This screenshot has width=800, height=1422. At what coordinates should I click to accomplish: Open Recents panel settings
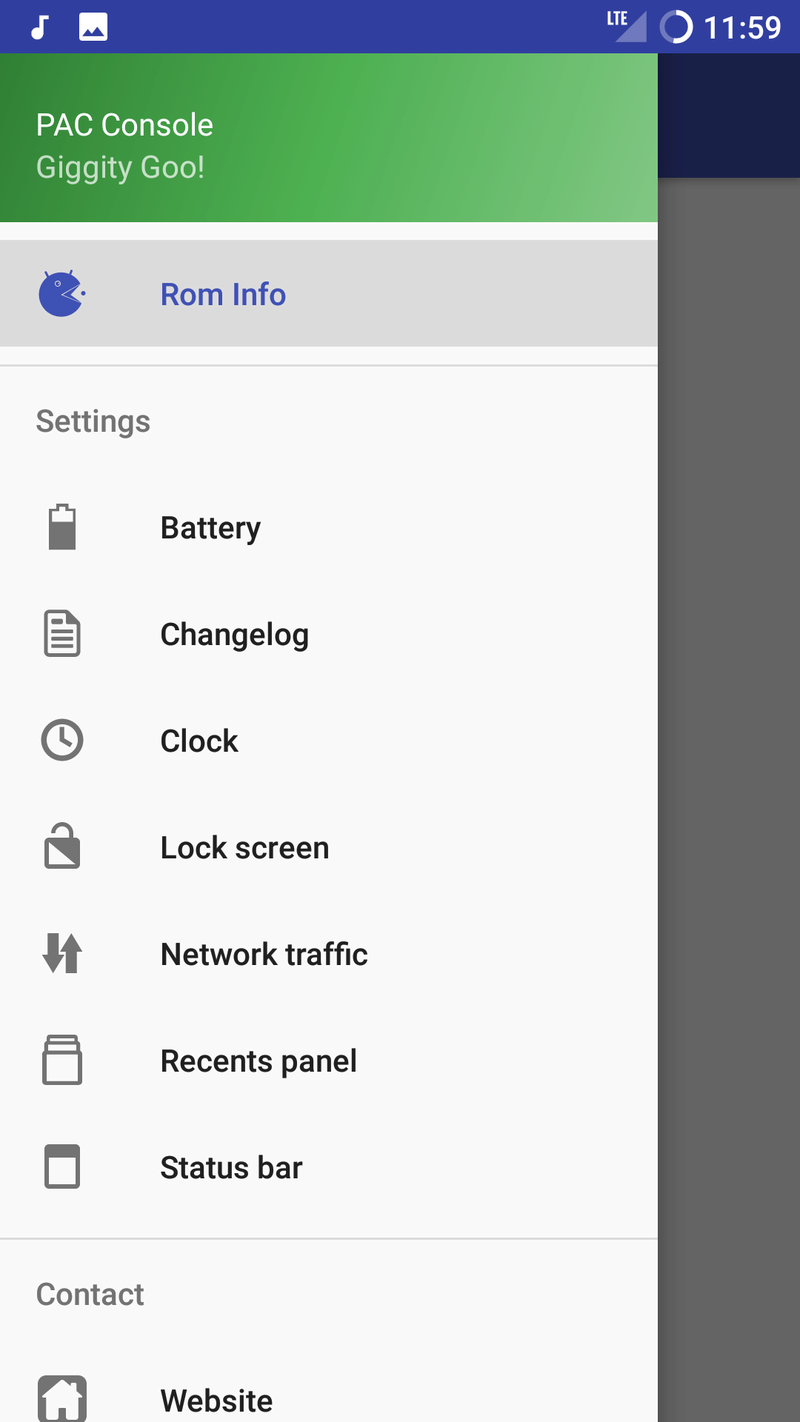[329, 1061]
